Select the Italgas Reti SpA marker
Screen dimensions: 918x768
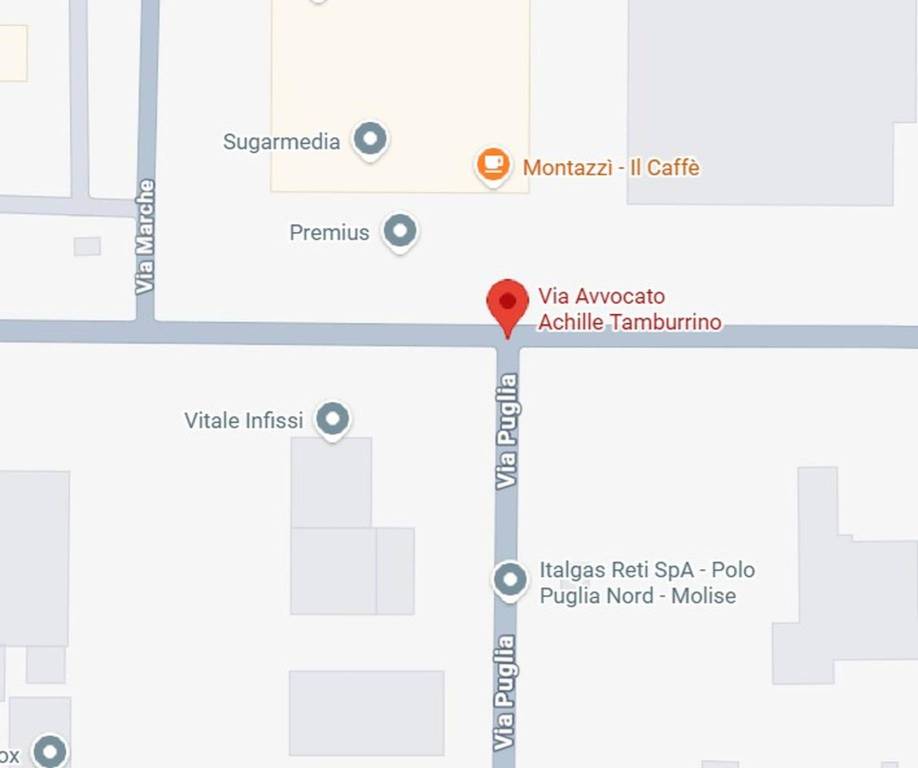click(x=511, y=579)
